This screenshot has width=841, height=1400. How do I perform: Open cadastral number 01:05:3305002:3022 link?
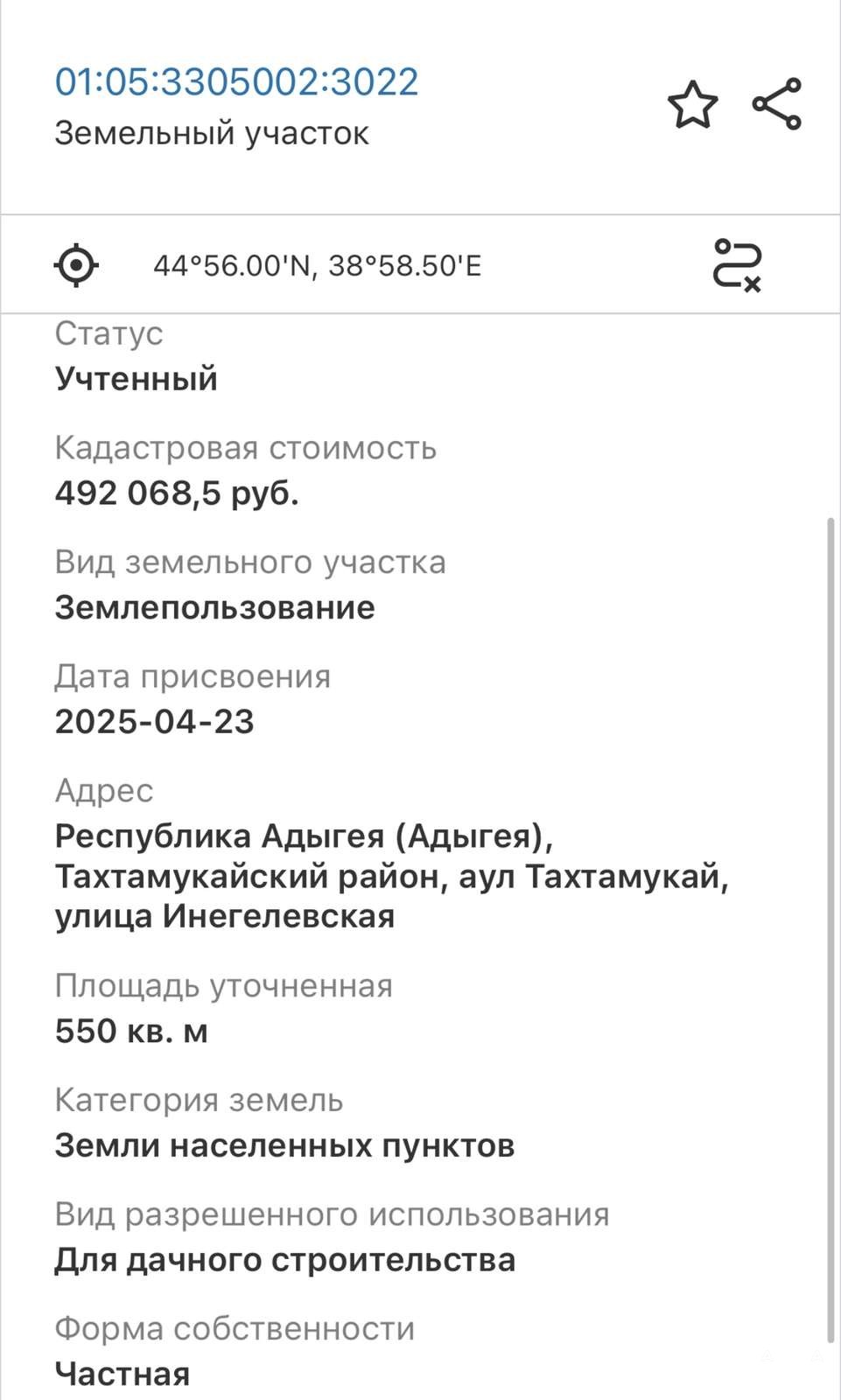click(x=236, y=82)
